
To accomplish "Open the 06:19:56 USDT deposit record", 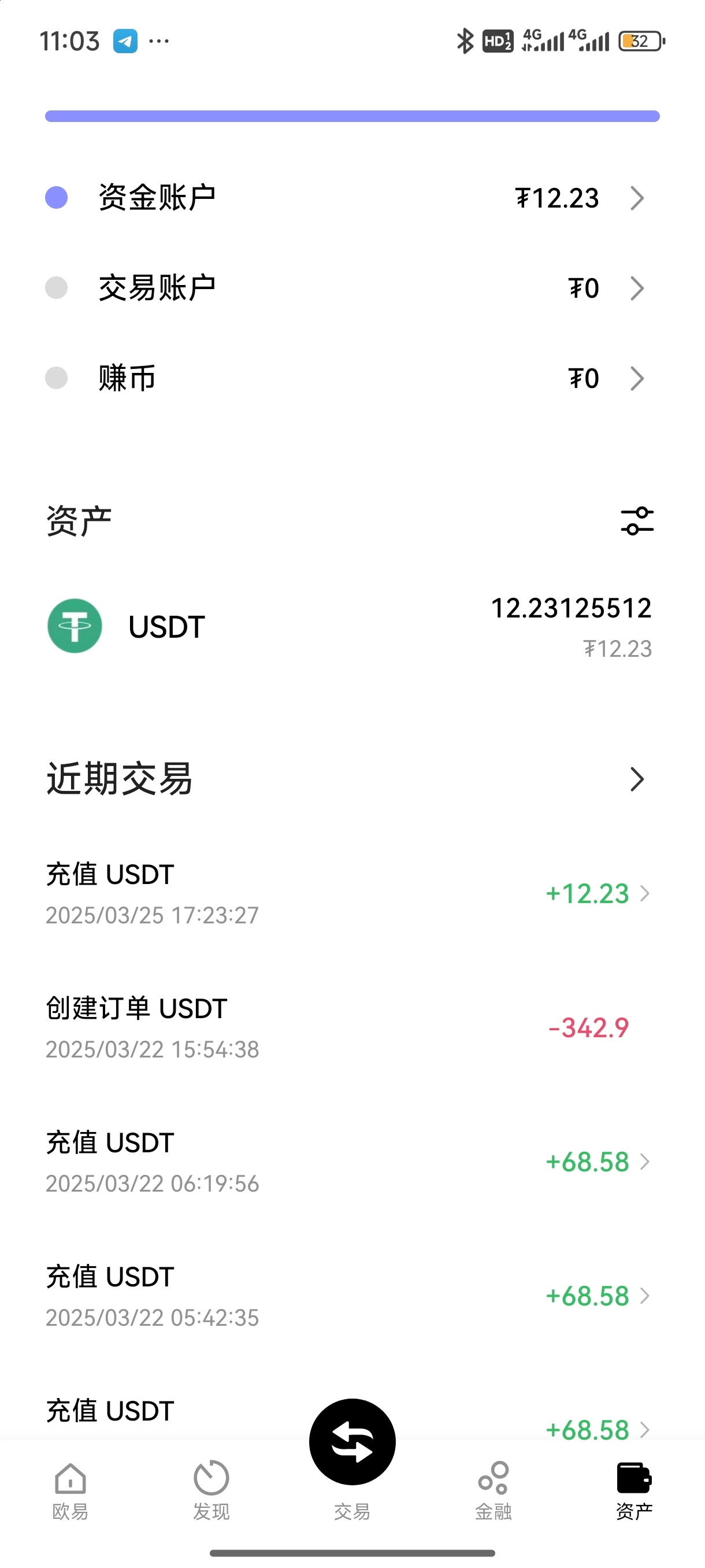I will pos(352,1162).
